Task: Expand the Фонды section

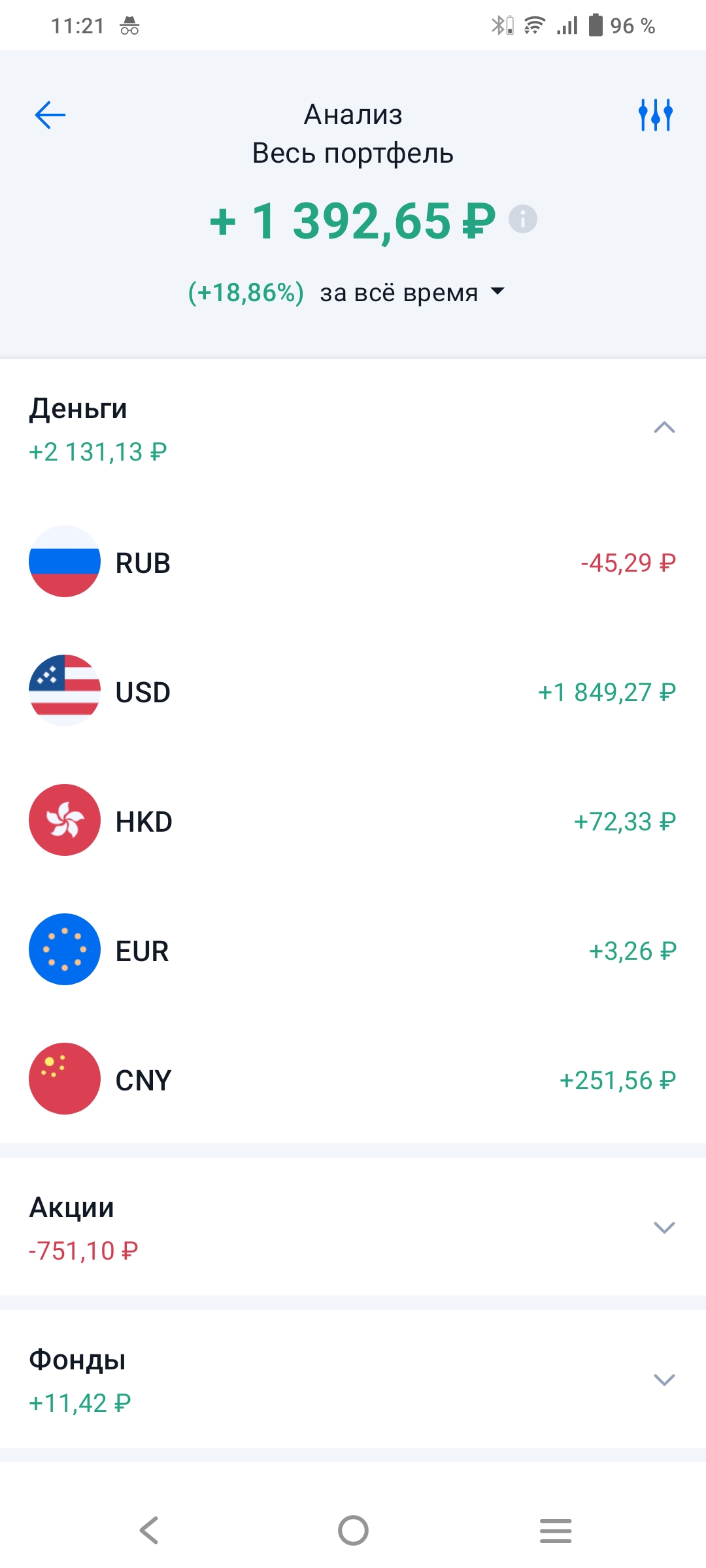Action: [x=353, y=1379]
